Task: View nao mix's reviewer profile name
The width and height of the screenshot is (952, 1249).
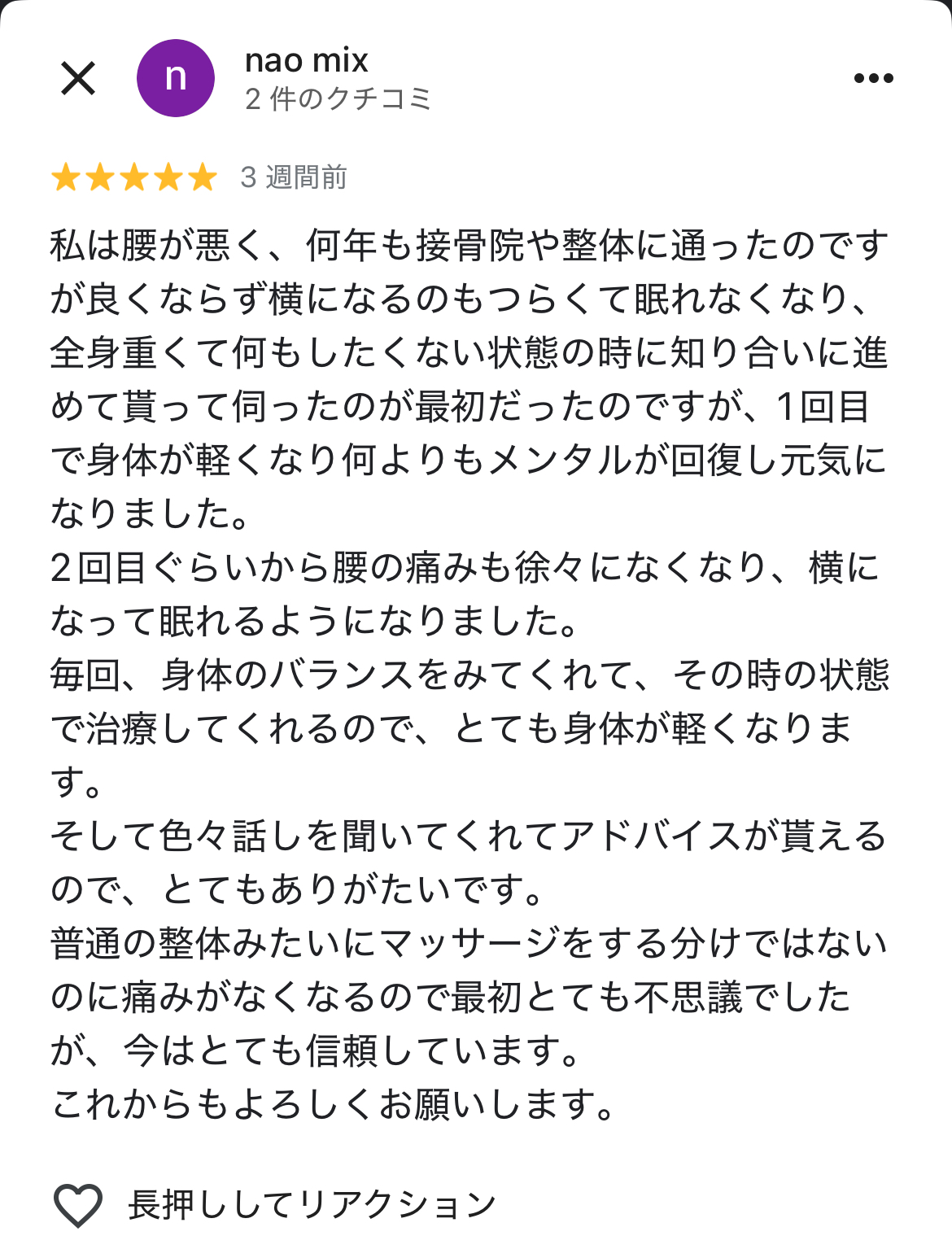Action: 307,61
